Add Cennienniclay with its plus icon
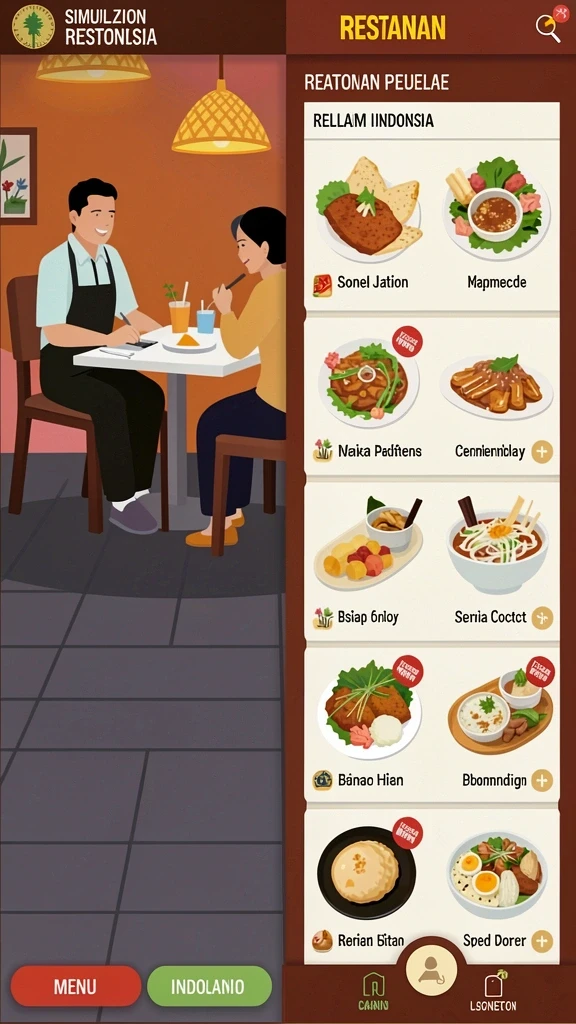 [541, 451]
